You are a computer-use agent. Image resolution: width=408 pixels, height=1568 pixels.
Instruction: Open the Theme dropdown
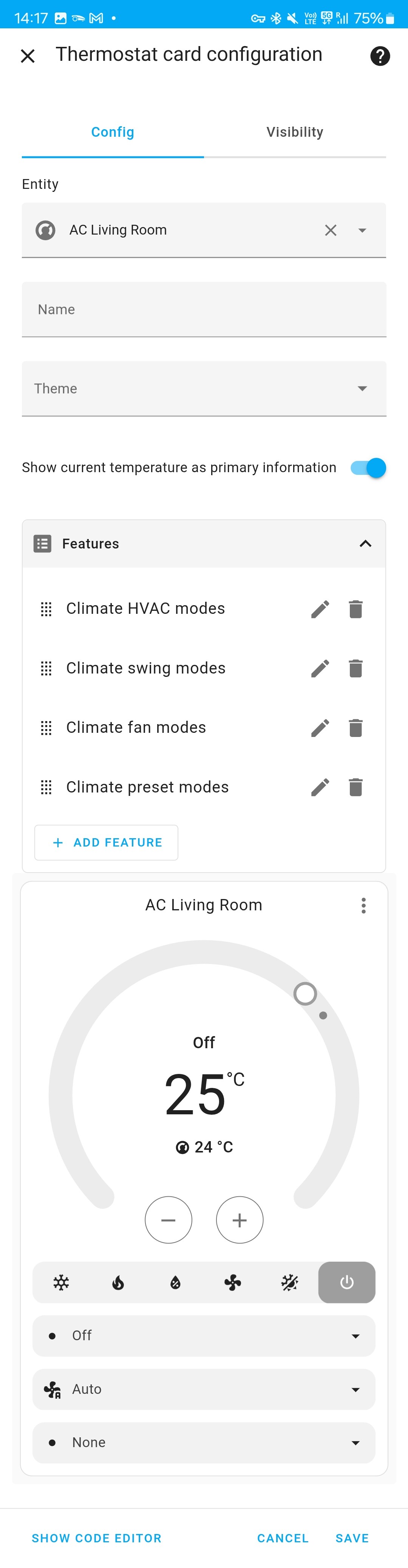[204, 388]
